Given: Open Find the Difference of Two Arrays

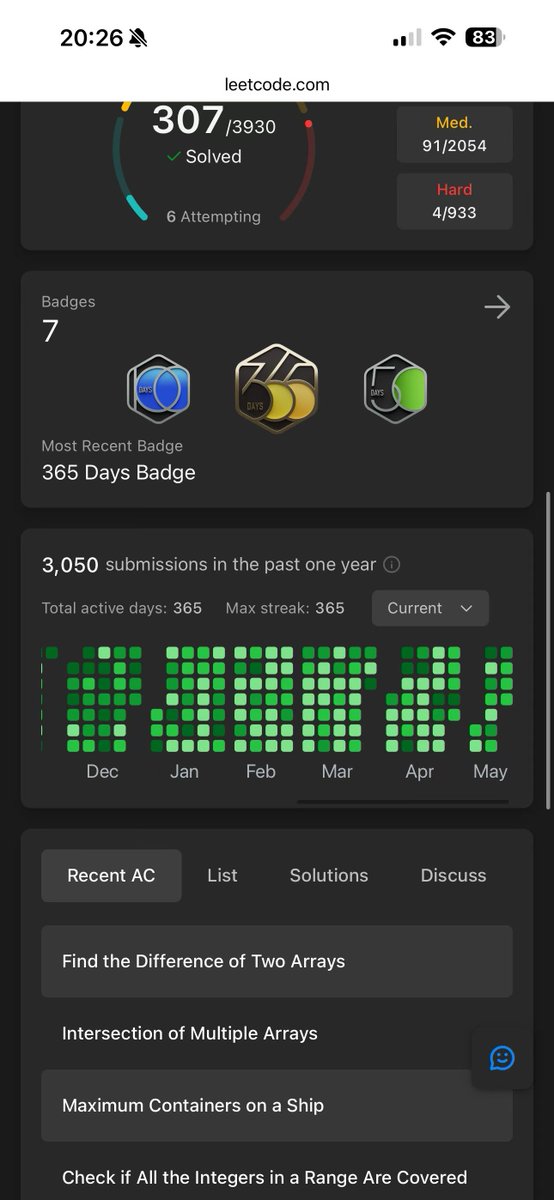Looking at the screenshot, I should (277, 961).
